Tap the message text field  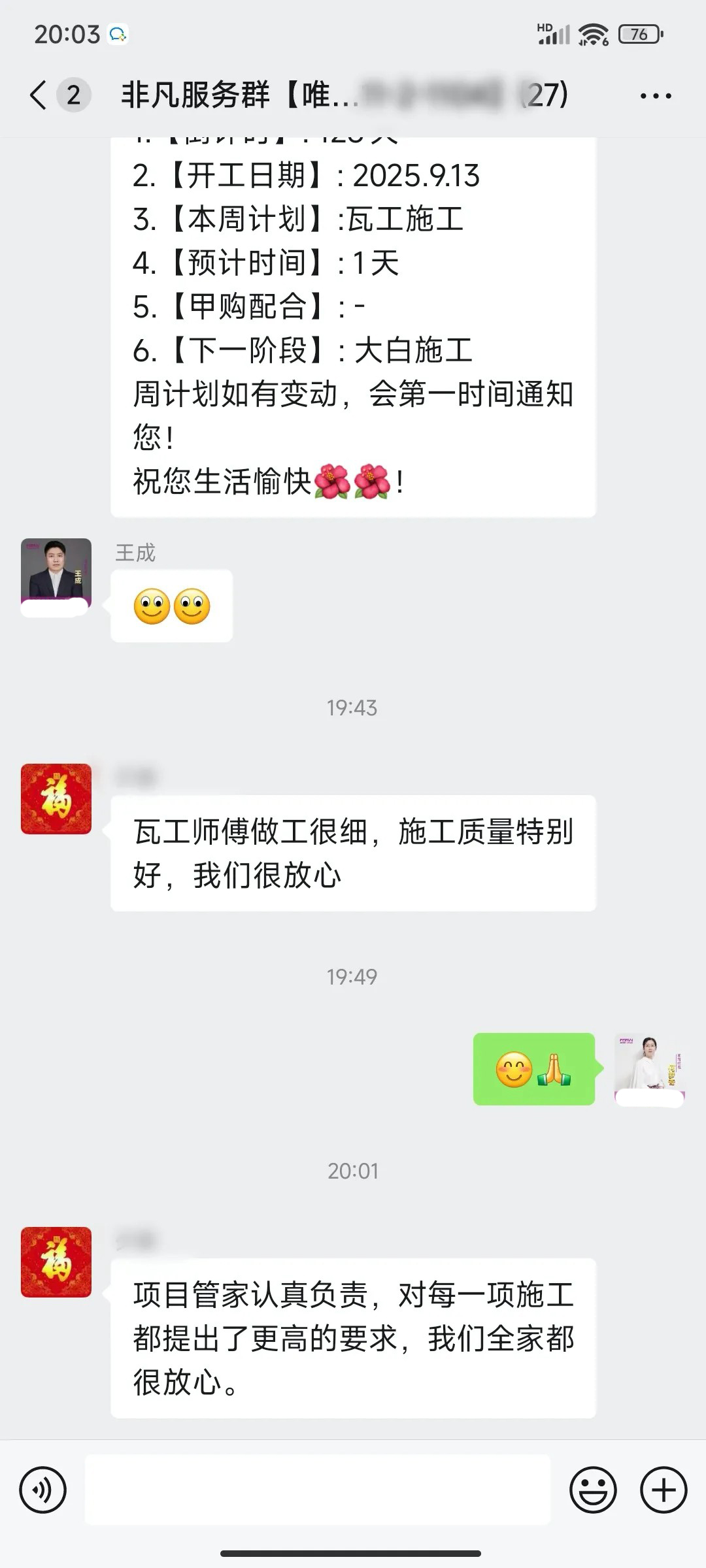[x=318, y=1490]
